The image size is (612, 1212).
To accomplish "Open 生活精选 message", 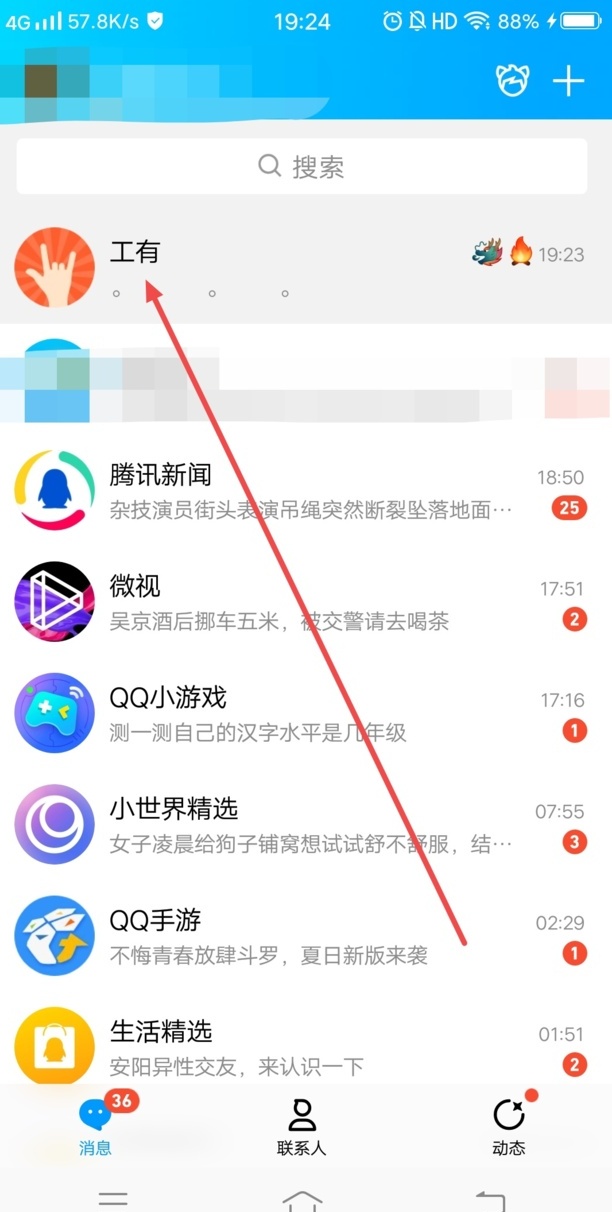I will tap(300, 1047).
